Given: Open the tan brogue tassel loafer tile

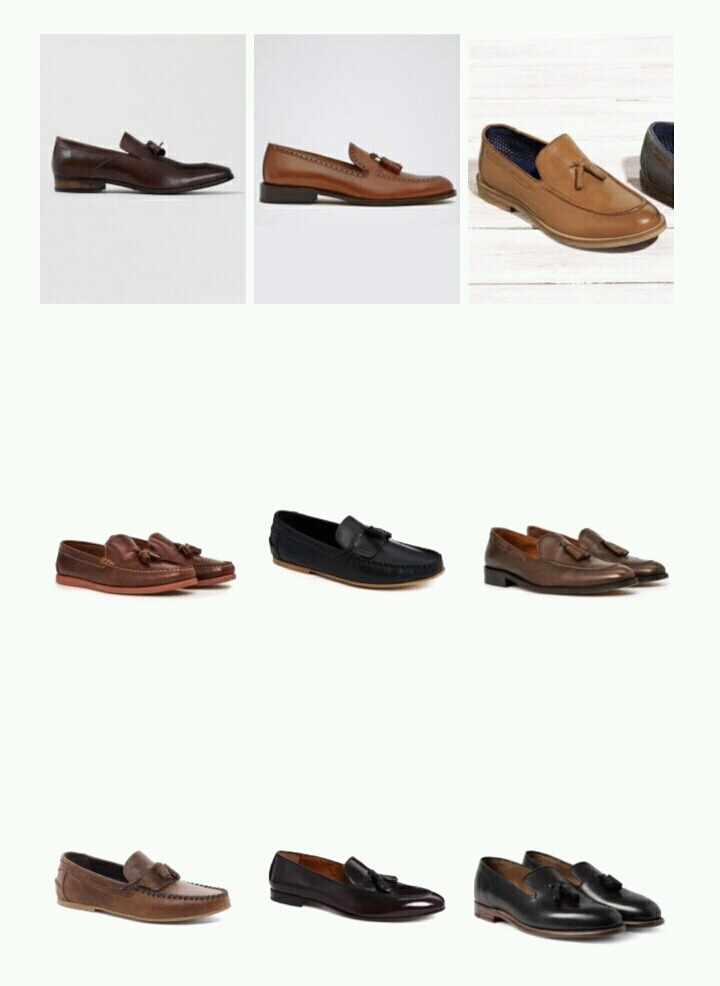Looking at the screenshot, I should click(x=357, y=168).
